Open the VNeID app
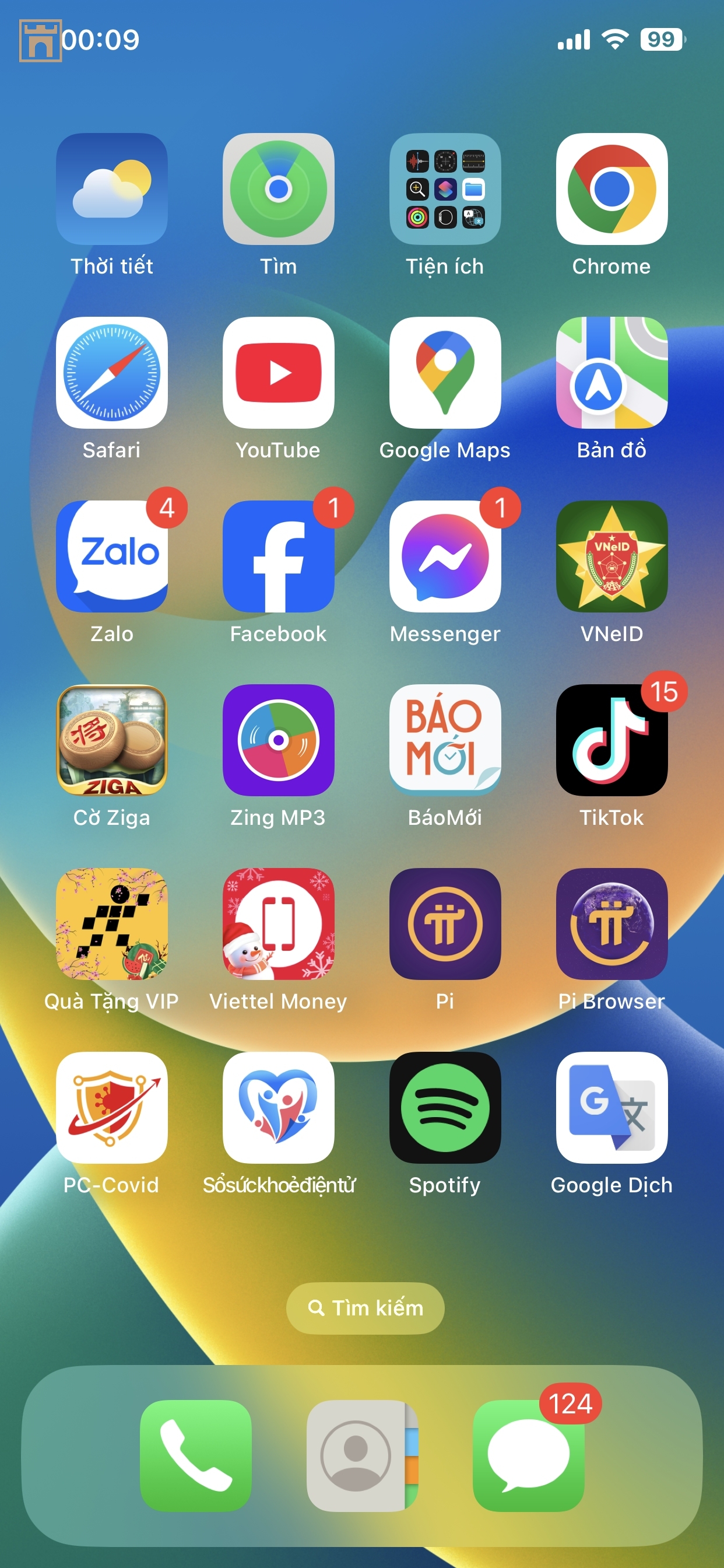The height and width of the screenshot is (1568, 724). pyautogui.click(x=611, y=556)
